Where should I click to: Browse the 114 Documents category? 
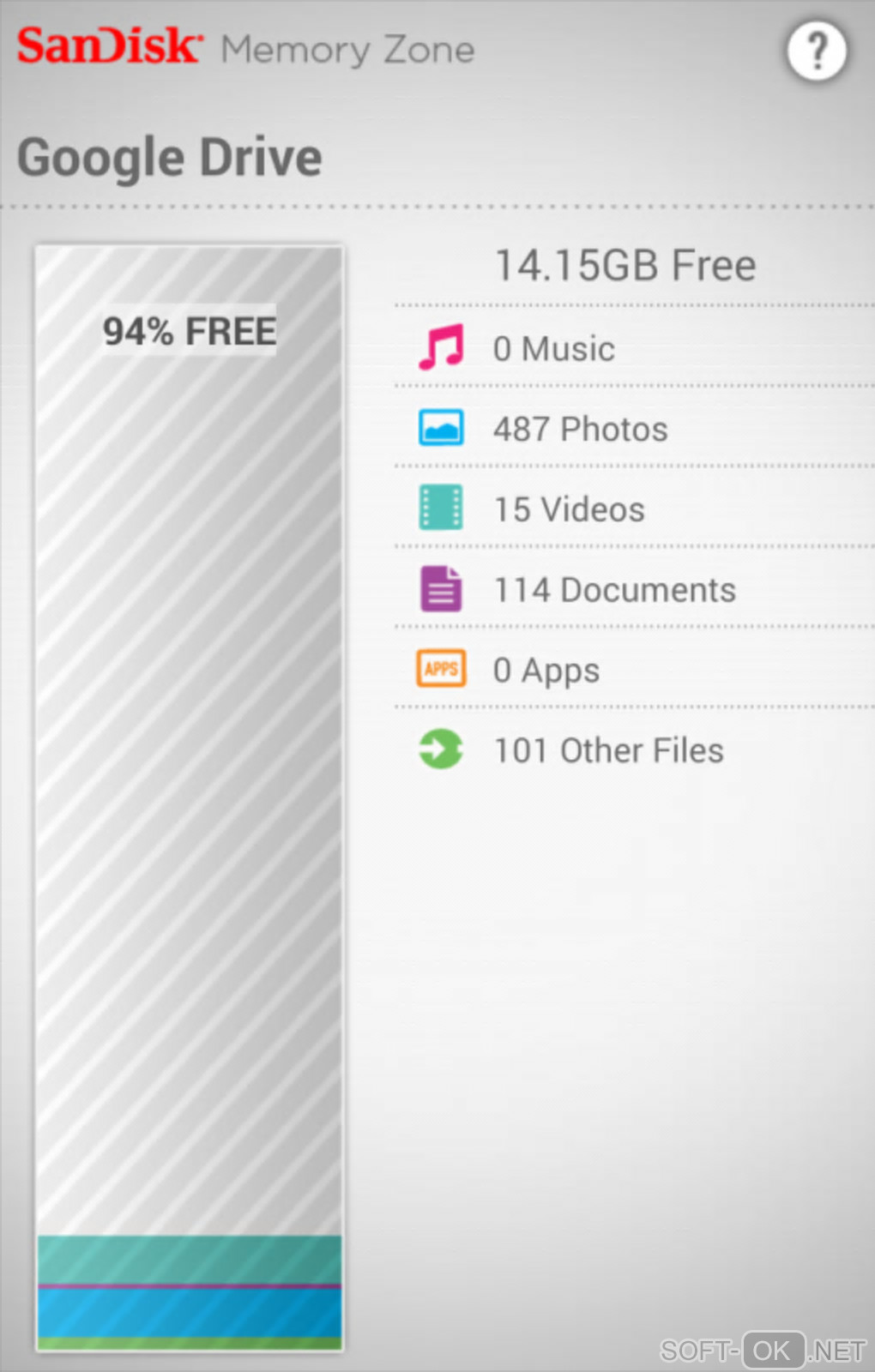tap(612, 590)
